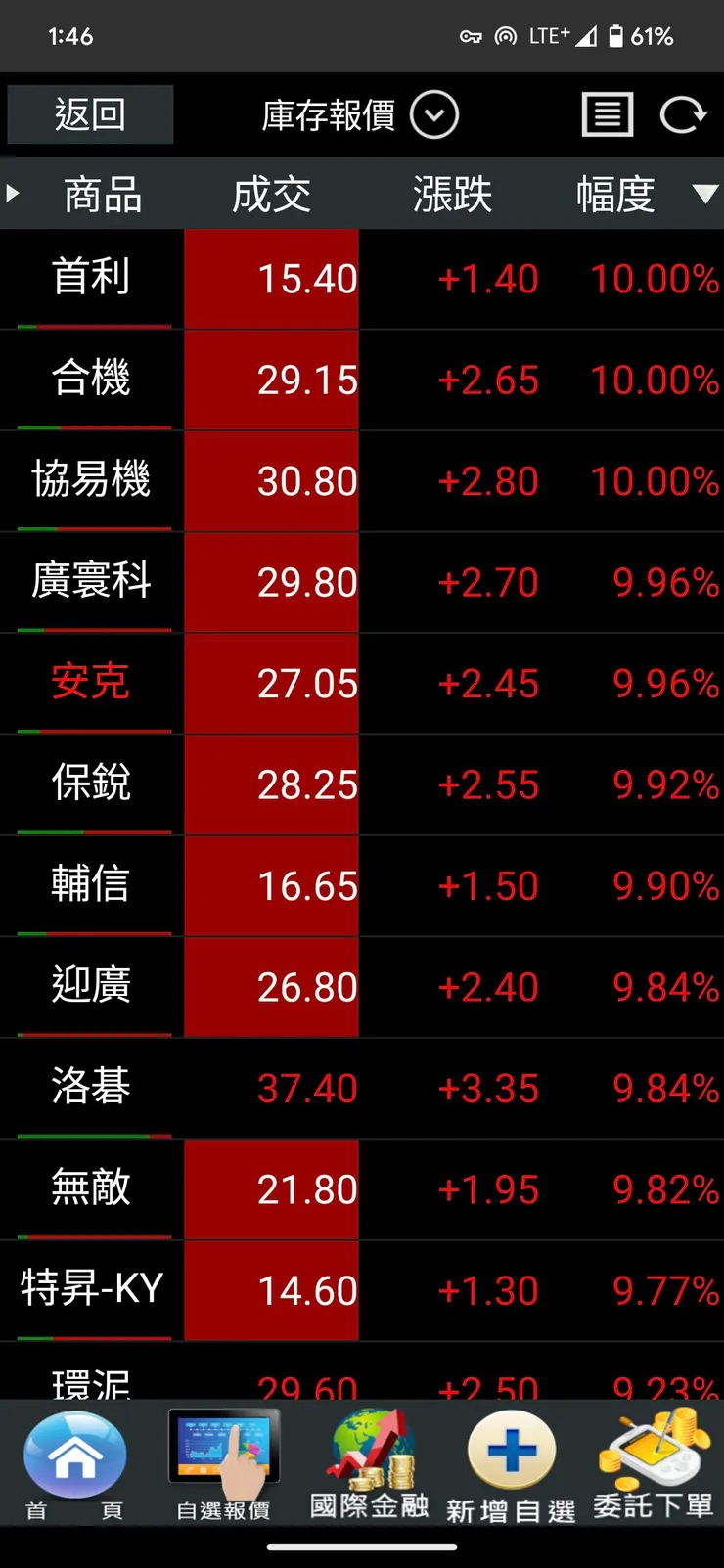Screen dimensions: 724x1568
Task: Open stock 特昇-KY details
Action: (x=91, y=1289)
